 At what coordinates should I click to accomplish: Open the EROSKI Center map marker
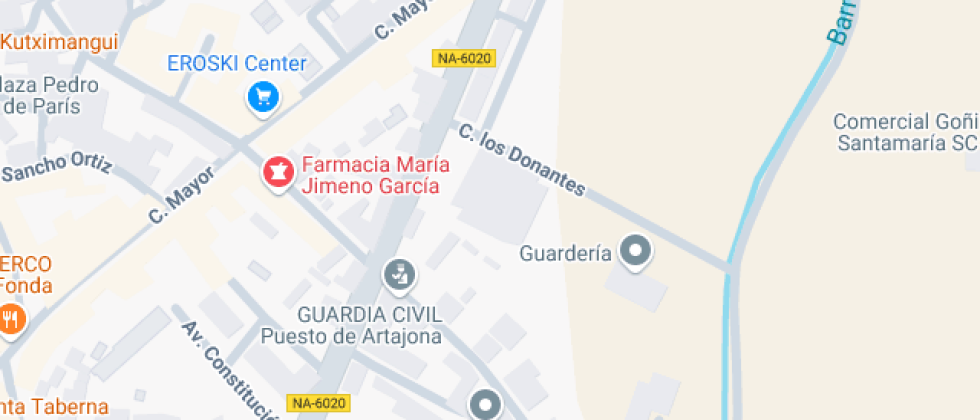click(263, 97)
